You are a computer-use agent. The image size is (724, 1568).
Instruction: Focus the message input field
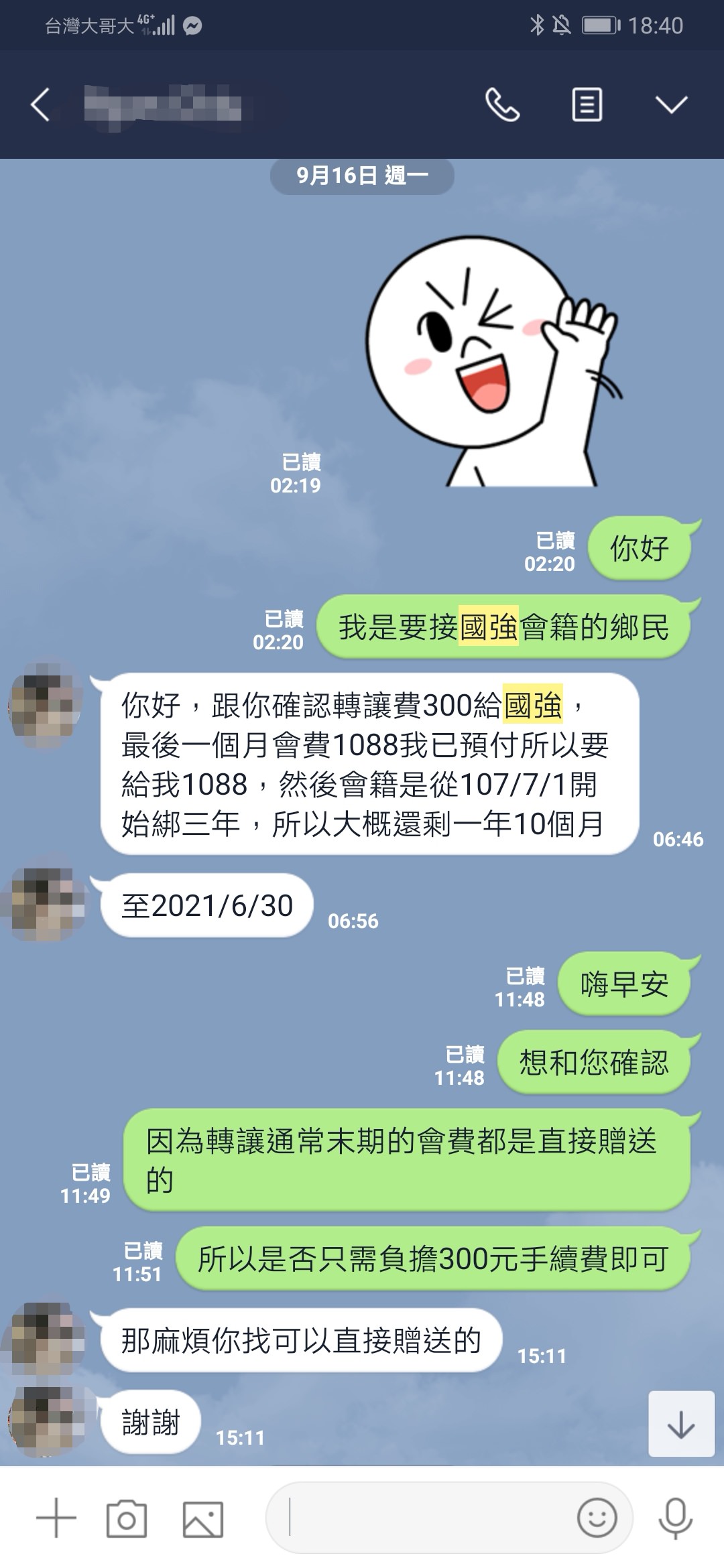tap(422, 1517)
